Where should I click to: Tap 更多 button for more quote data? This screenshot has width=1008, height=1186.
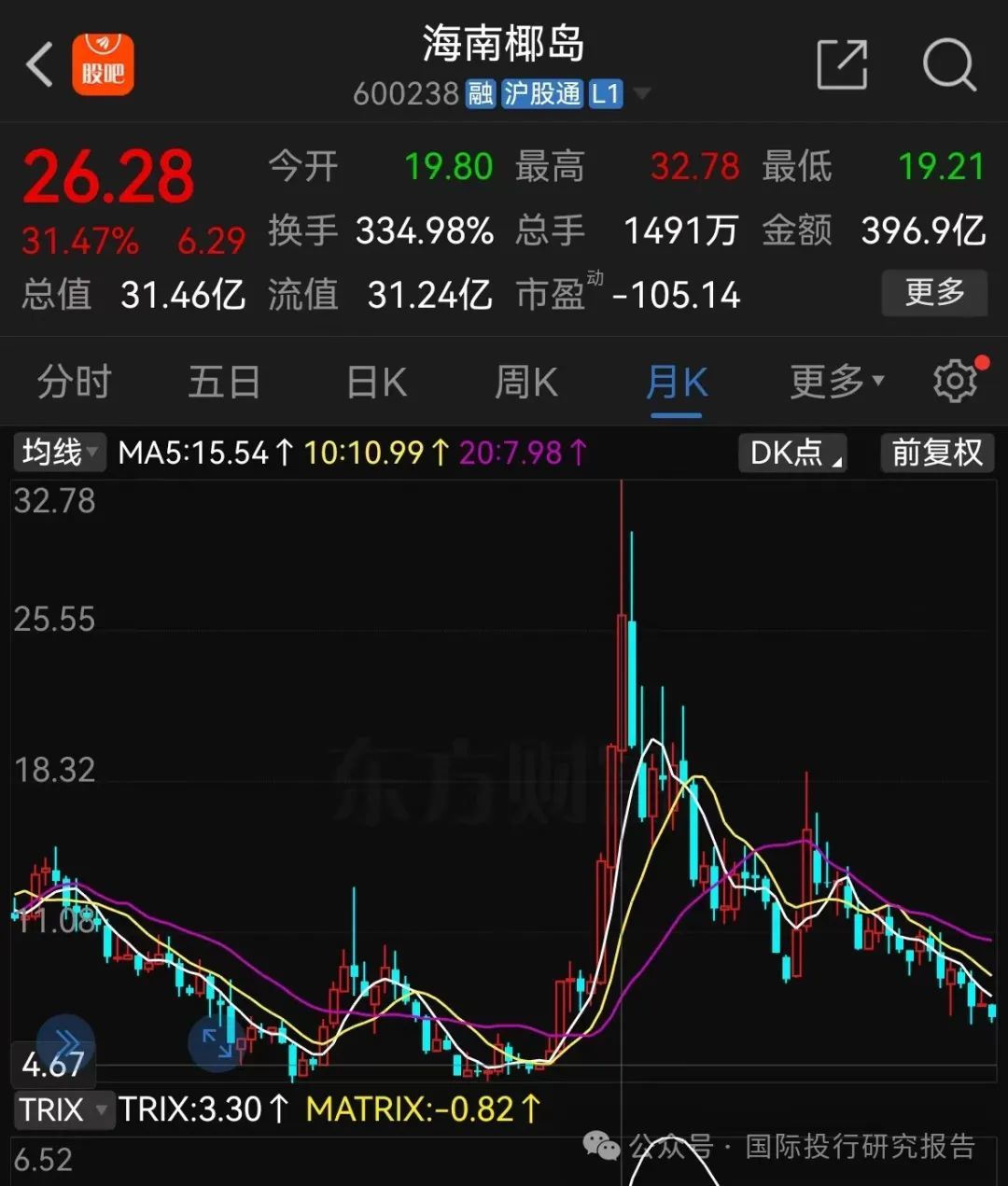pyautogui.click(x=933, y=293)
